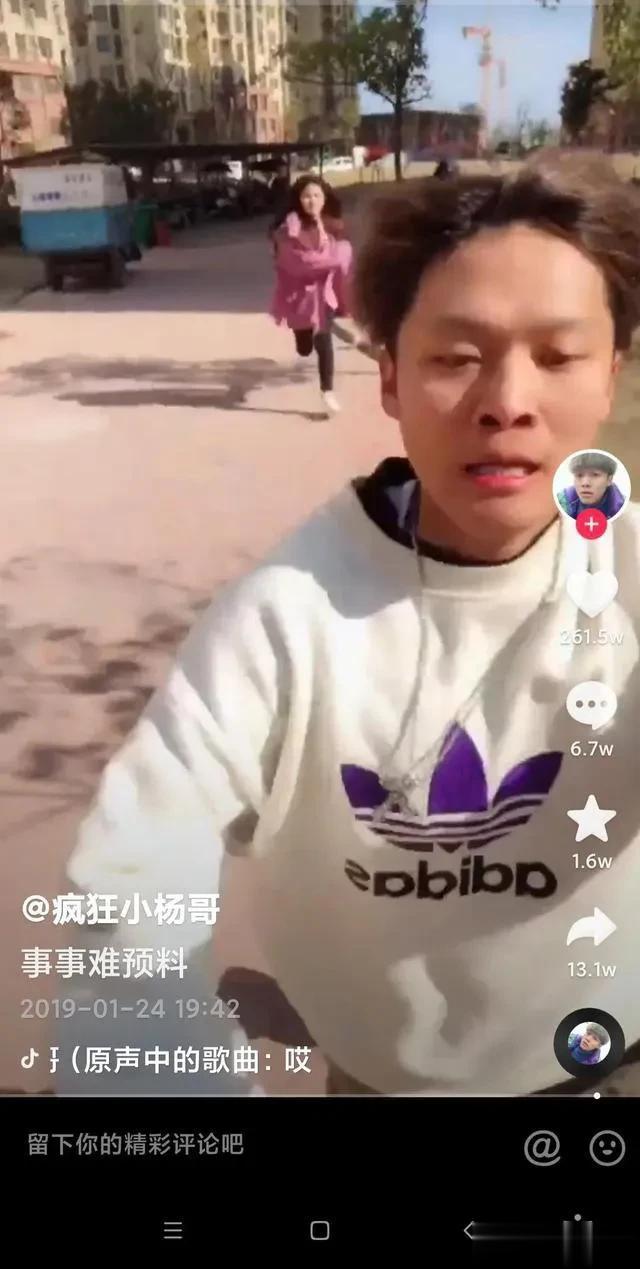The image size is (640, 1269).
Task: Open the emoji picker smiley
Action: coord(607,1148)
